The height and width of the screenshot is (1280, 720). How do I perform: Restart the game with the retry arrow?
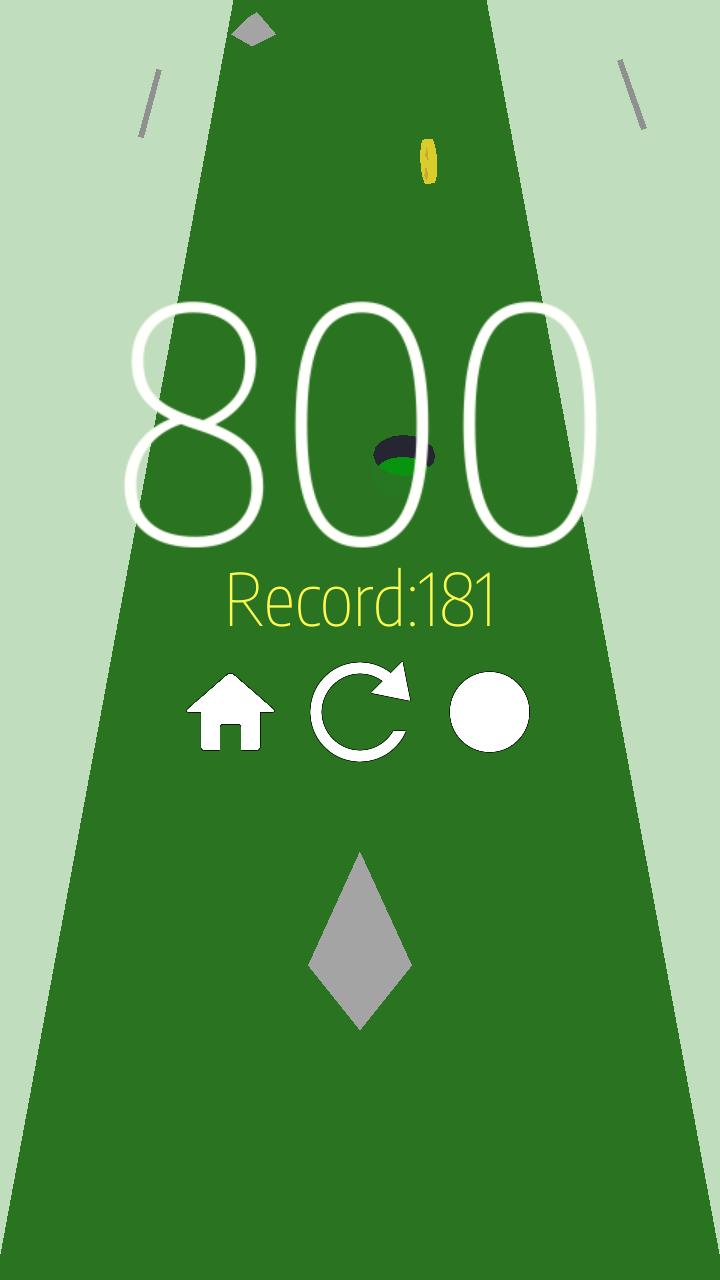pyautogui.click(x=360, y=712)
